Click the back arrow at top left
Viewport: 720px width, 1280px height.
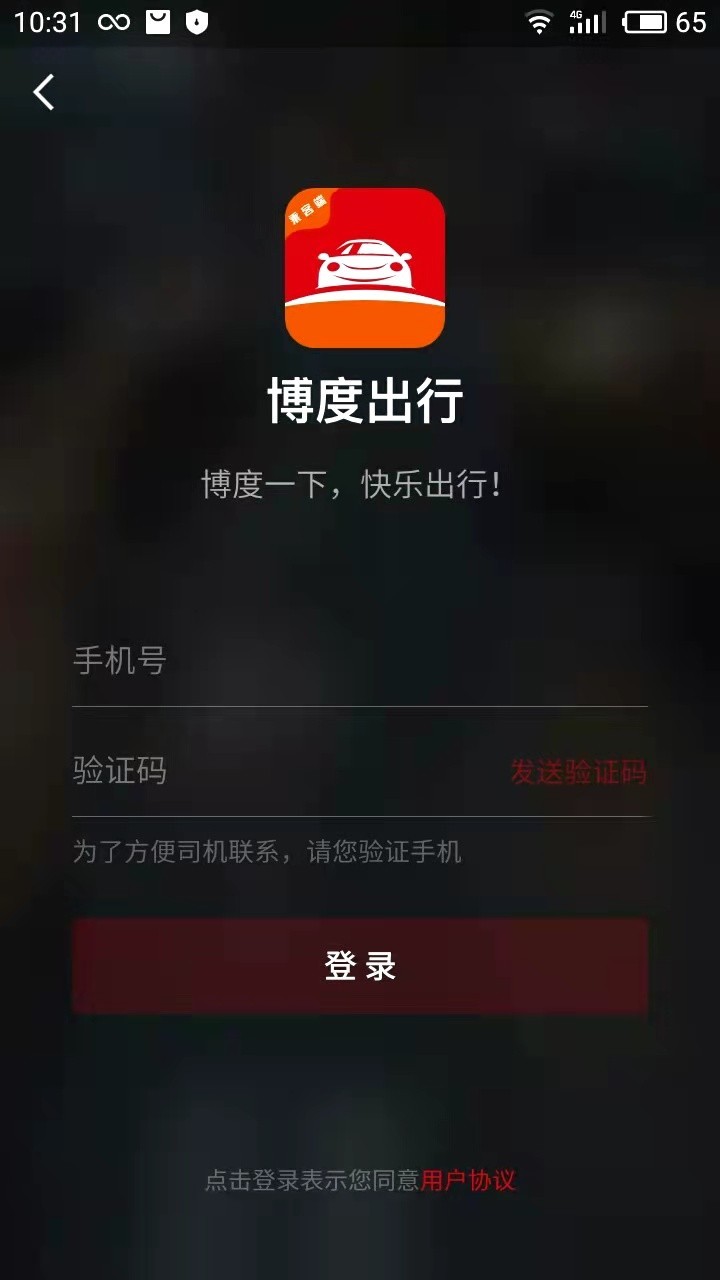(42, 91)
